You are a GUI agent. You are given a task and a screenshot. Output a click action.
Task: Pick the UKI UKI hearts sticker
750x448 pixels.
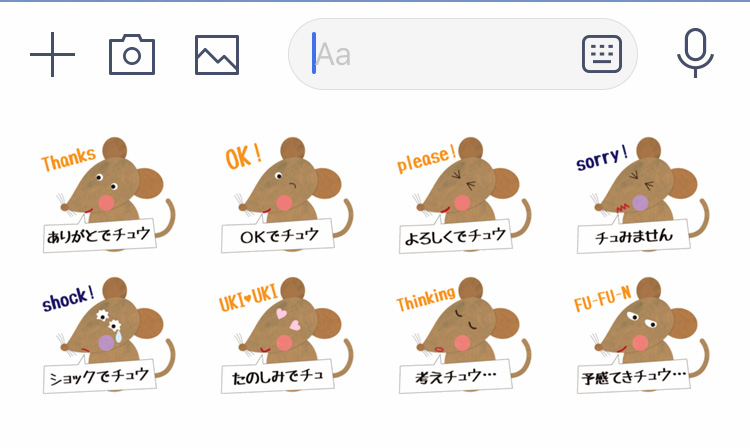(x=286, y=337)
